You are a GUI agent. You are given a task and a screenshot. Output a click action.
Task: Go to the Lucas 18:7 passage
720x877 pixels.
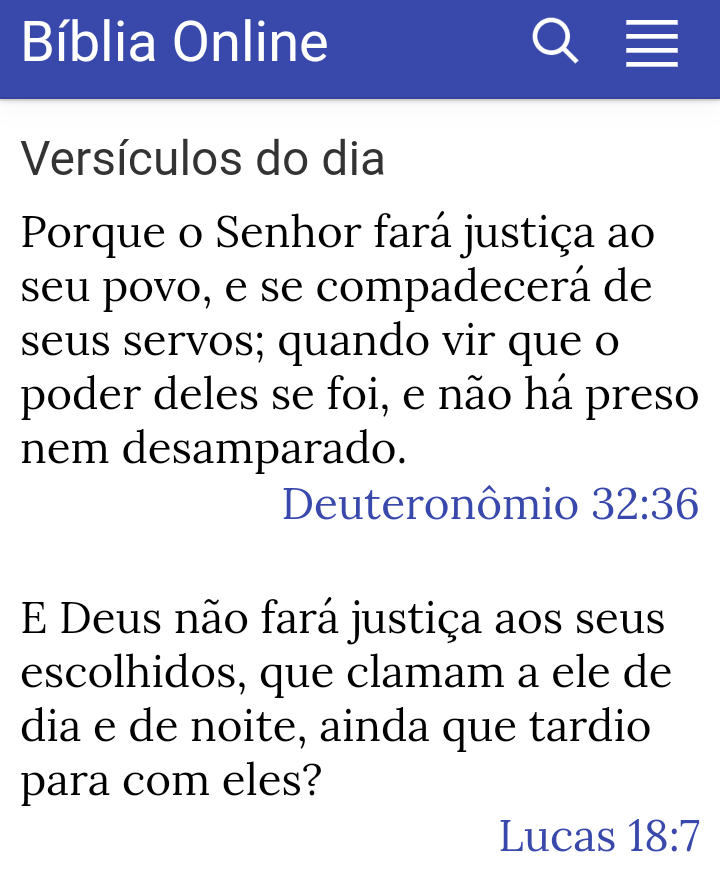pyautogui.click(x=599, y=835)
